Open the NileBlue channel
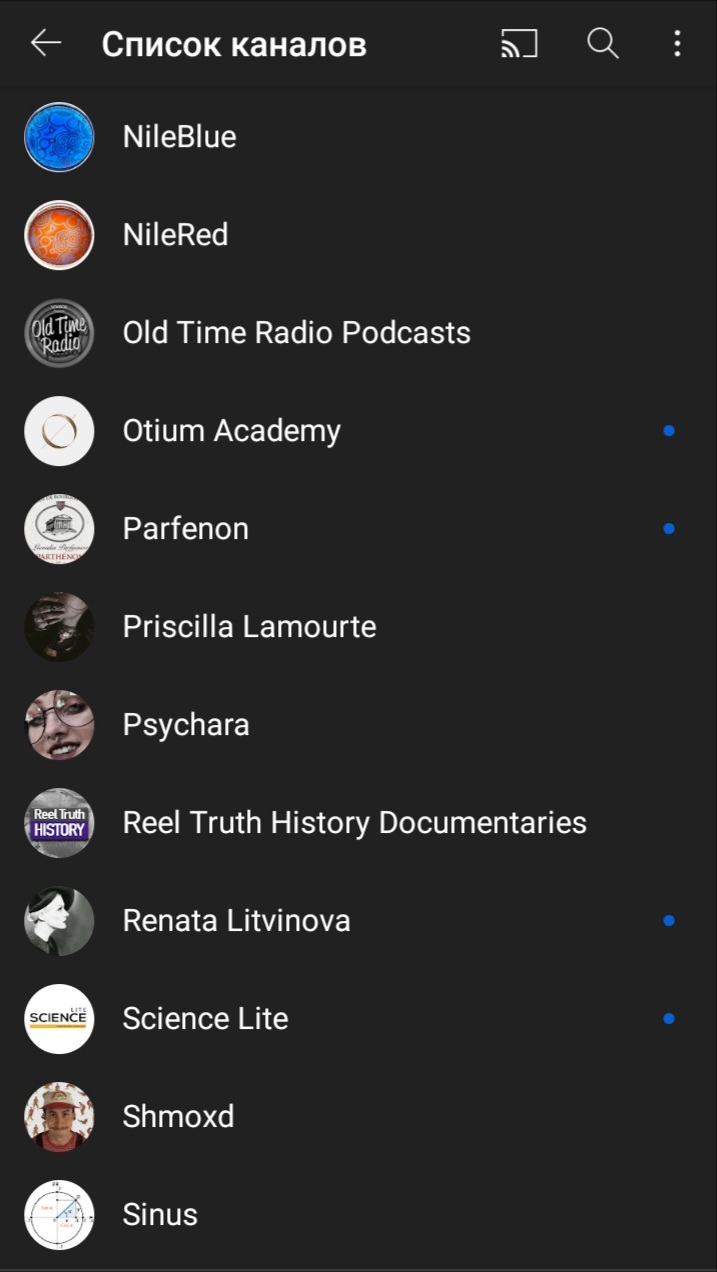Image resolution: width=717 pixels, height=1272 pixels. click(x=180, y=137)
